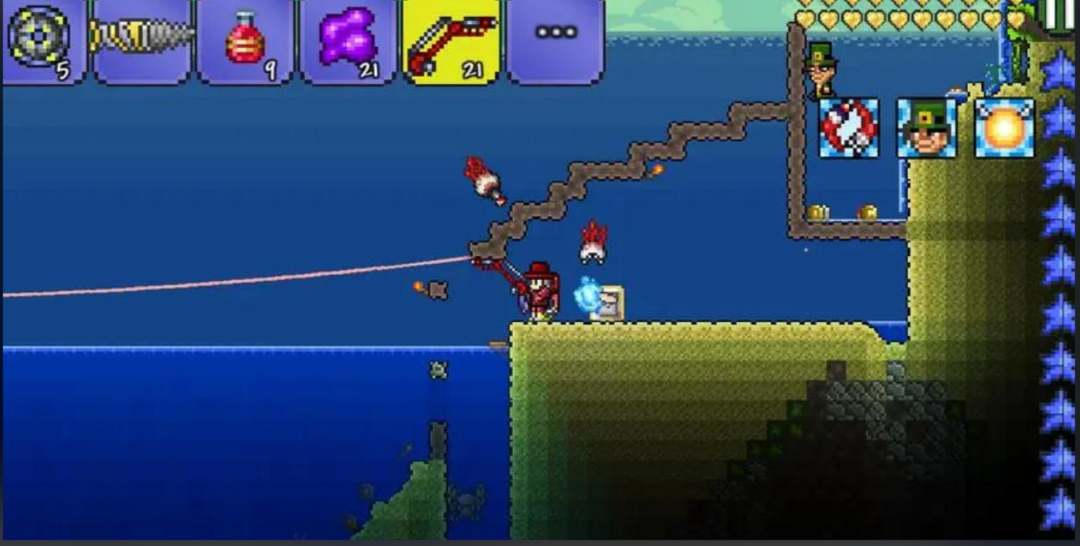1080x546 pixels.
Task: Select the first hotbar slot with count 5
Action: click(42, 40)
